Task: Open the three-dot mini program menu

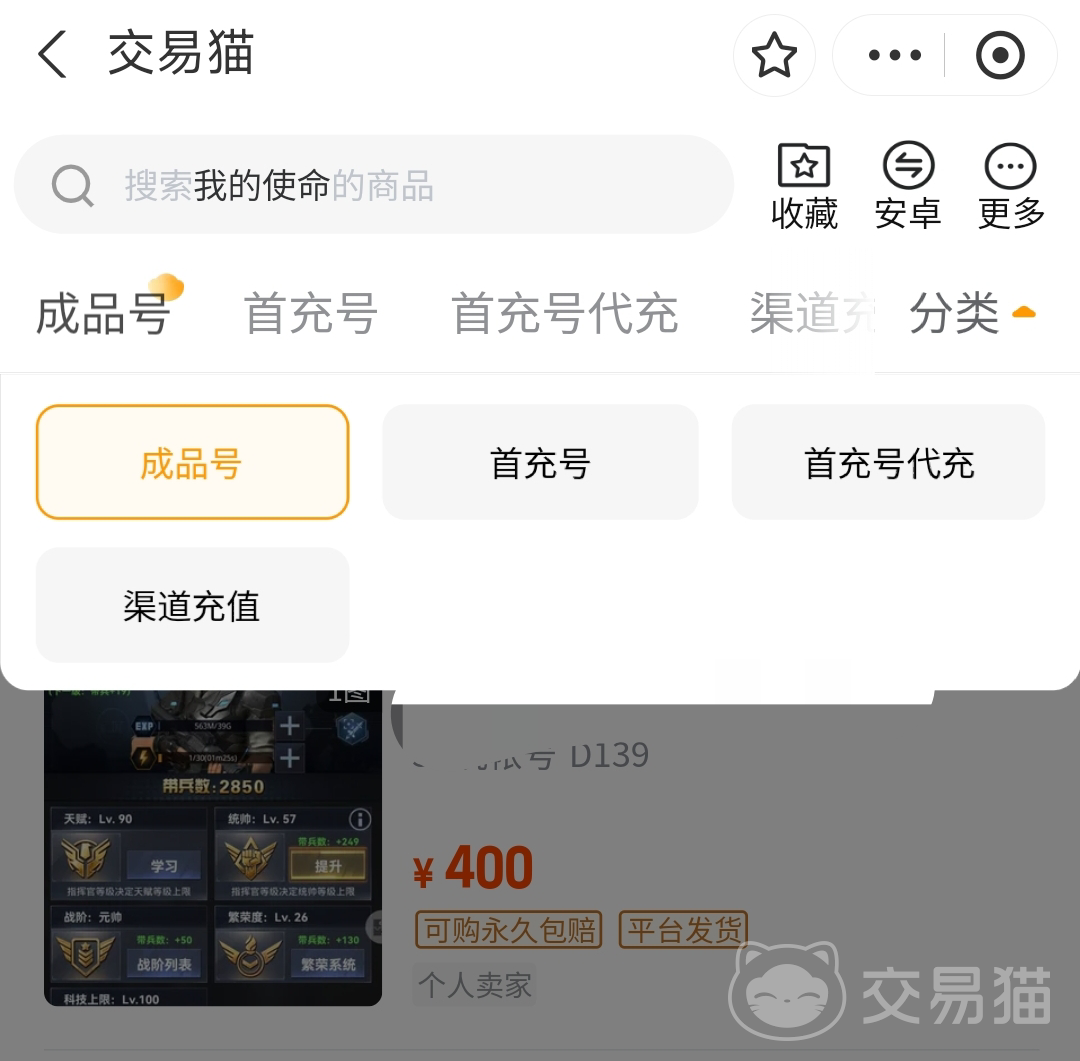Action: point(894,55)
